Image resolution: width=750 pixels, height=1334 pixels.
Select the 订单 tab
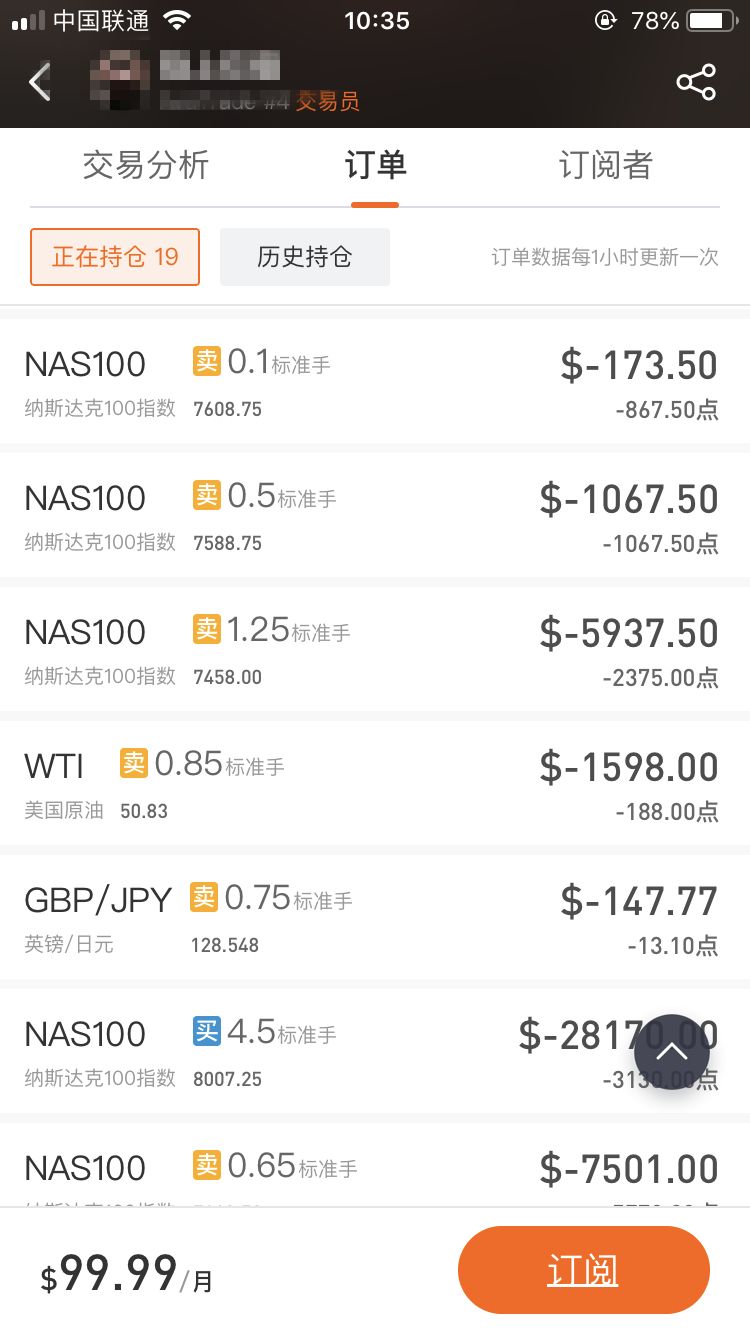click(x=375, y=165)
